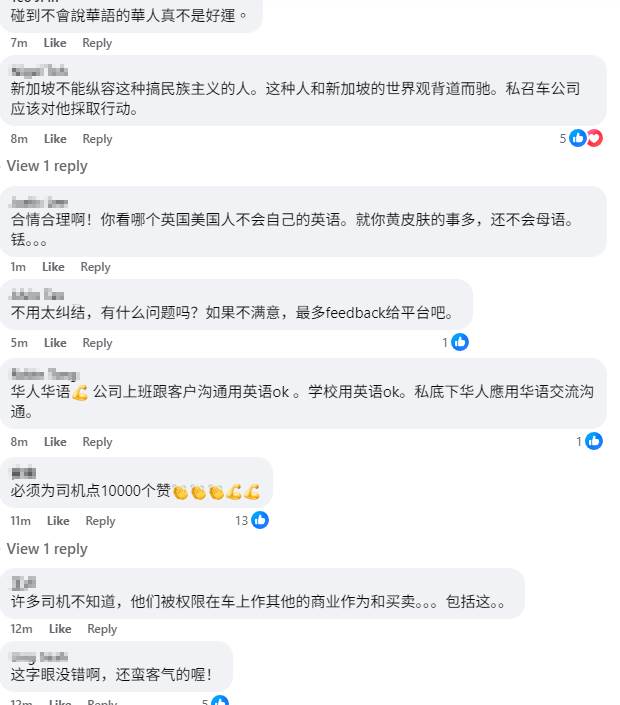Reply to the comment starting "合情合理啊"
The image size is (620, 705).
click(95, 267)
